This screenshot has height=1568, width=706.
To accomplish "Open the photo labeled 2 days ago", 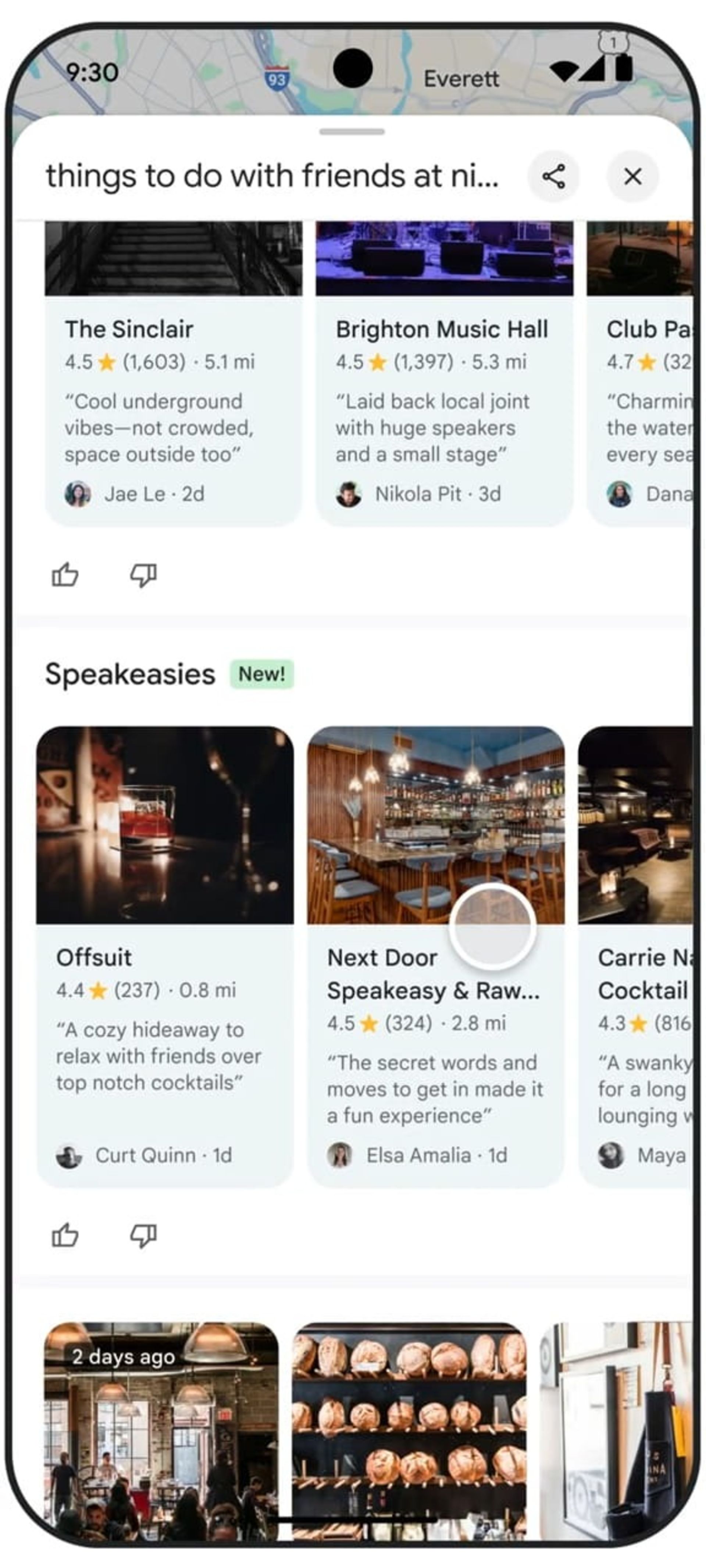I will 161,1424.
